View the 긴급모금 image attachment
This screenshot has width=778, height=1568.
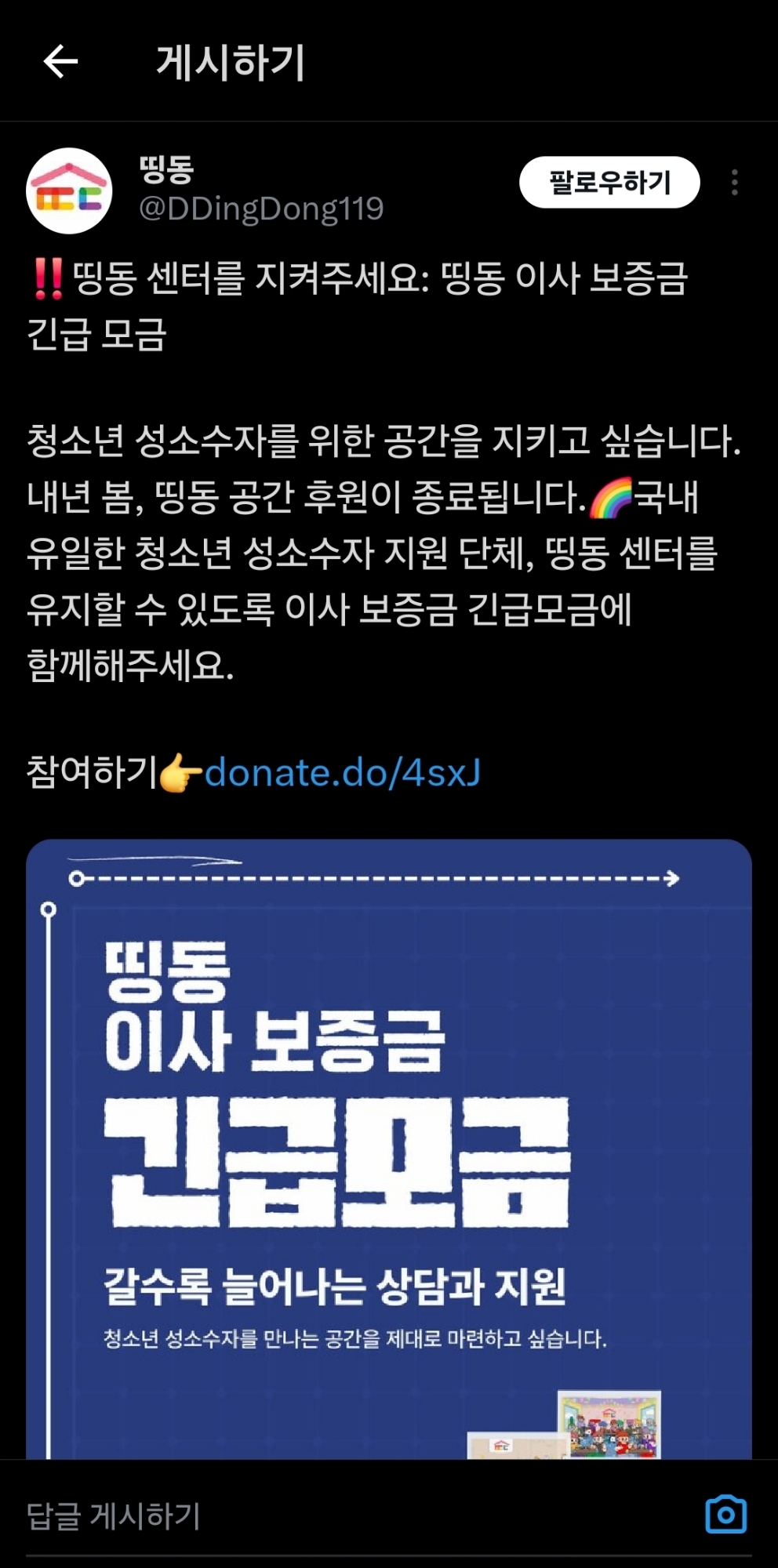click(x=389, y=1145)
